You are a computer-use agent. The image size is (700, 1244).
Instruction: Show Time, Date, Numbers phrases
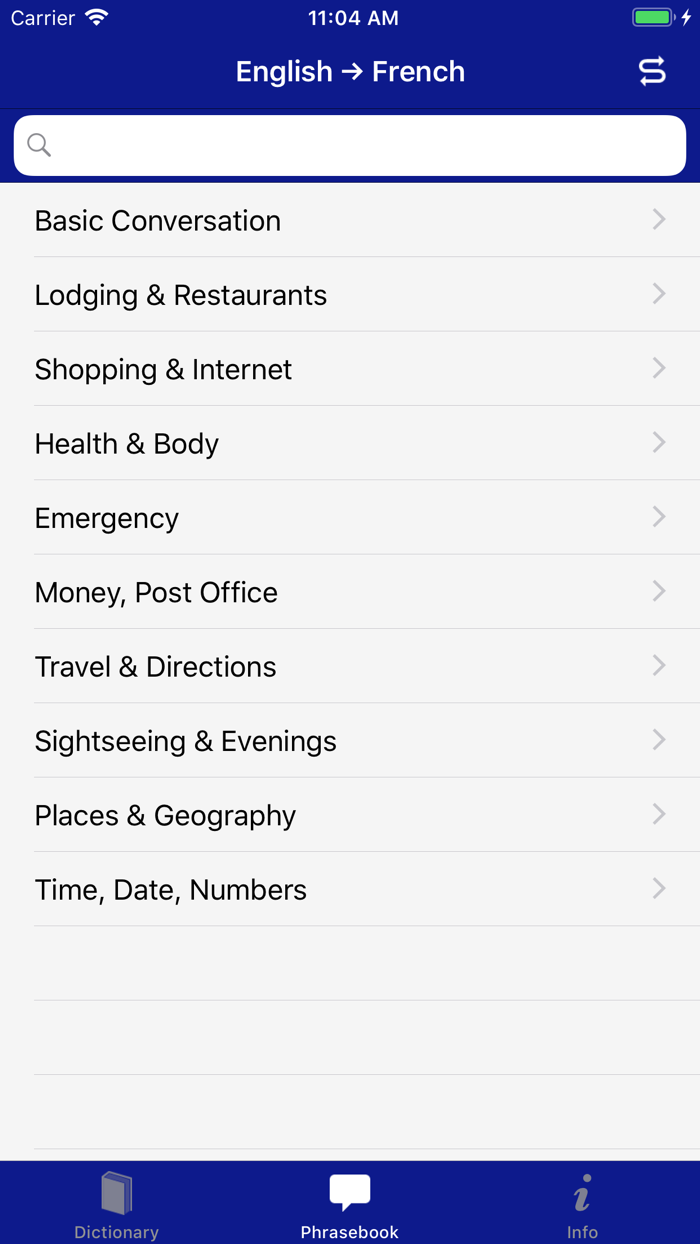tap(350, 889)
